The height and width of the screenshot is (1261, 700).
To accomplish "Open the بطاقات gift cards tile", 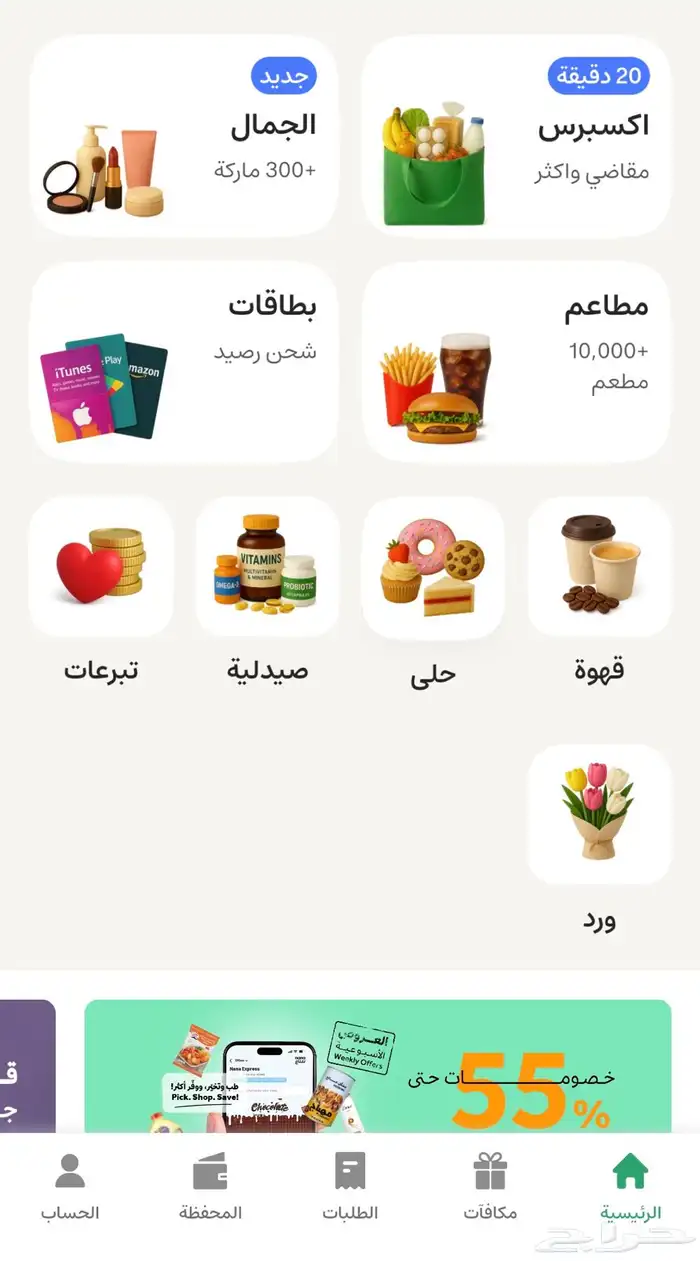I will (x=183, y=363).
